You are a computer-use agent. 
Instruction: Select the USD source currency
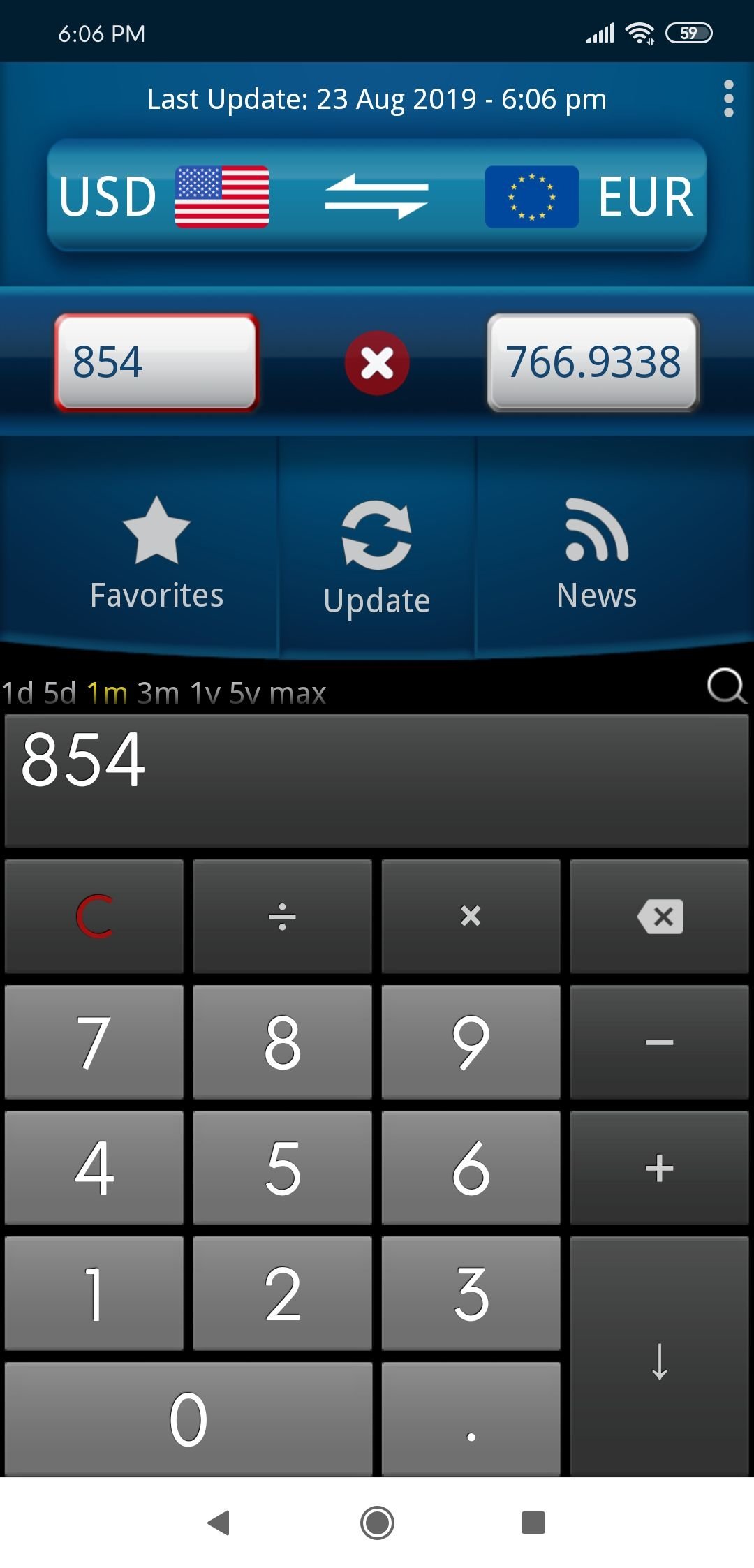[164, 196]
